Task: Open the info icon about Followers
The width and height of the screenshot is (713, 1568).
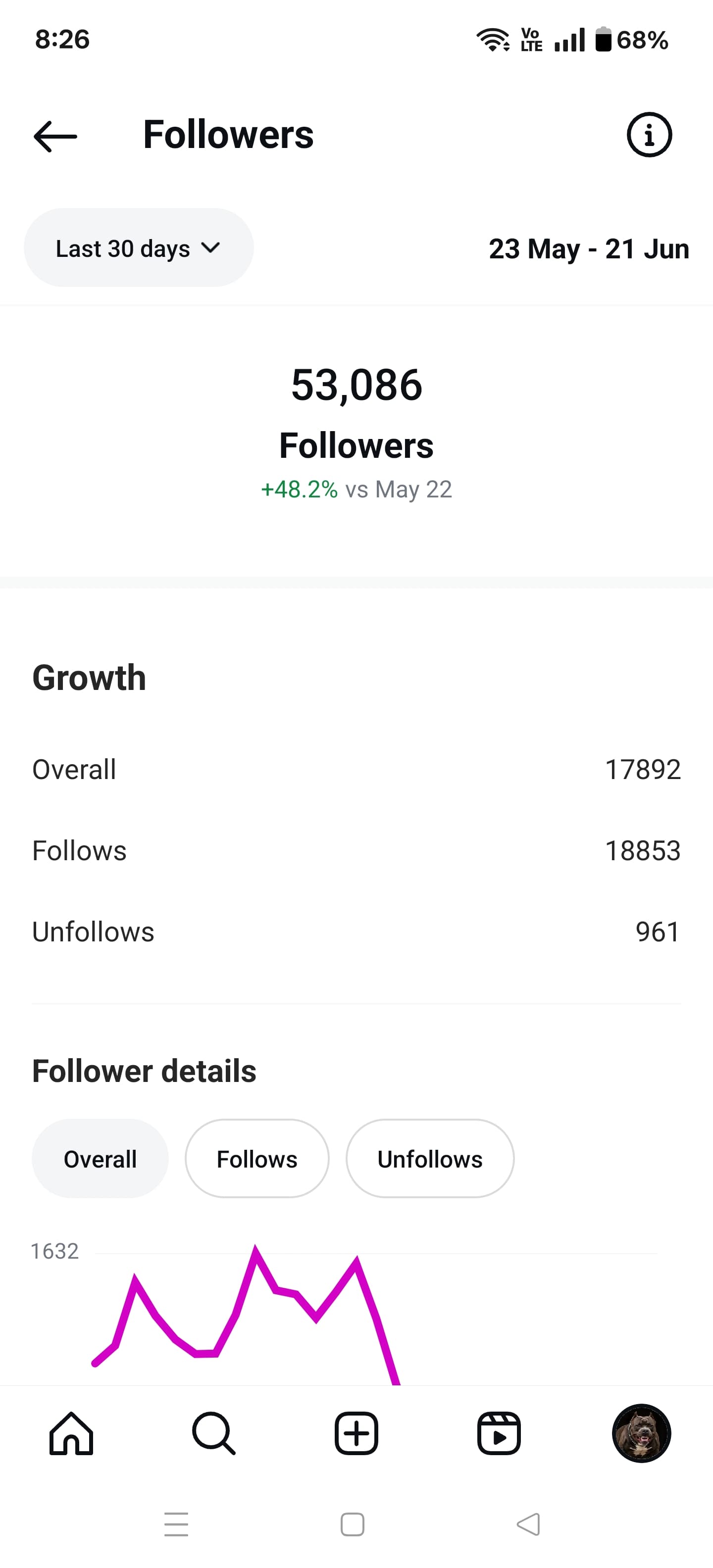Action: [x=649, y=135]
